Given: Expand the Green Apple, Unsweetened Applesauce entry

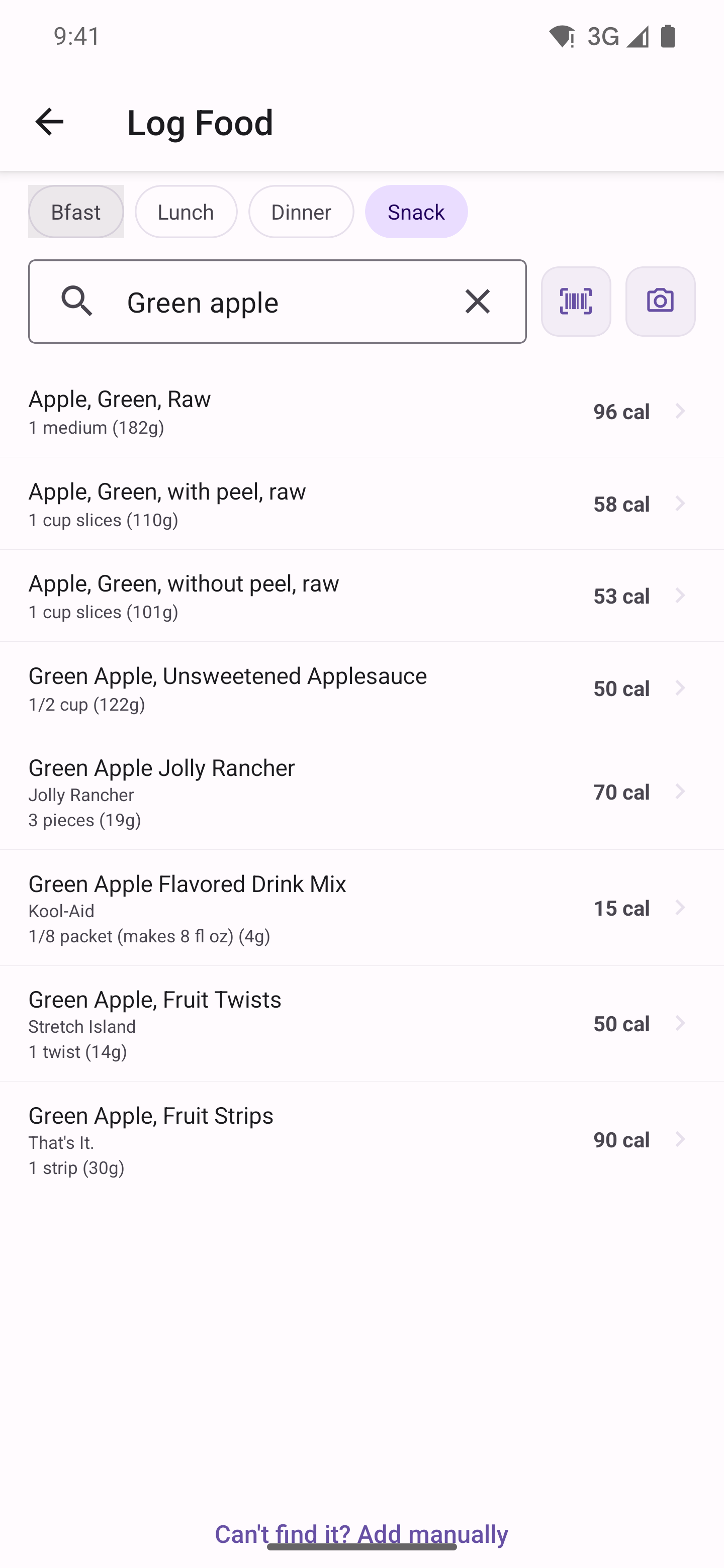Looking at the screenshot, I should [680, 688].
